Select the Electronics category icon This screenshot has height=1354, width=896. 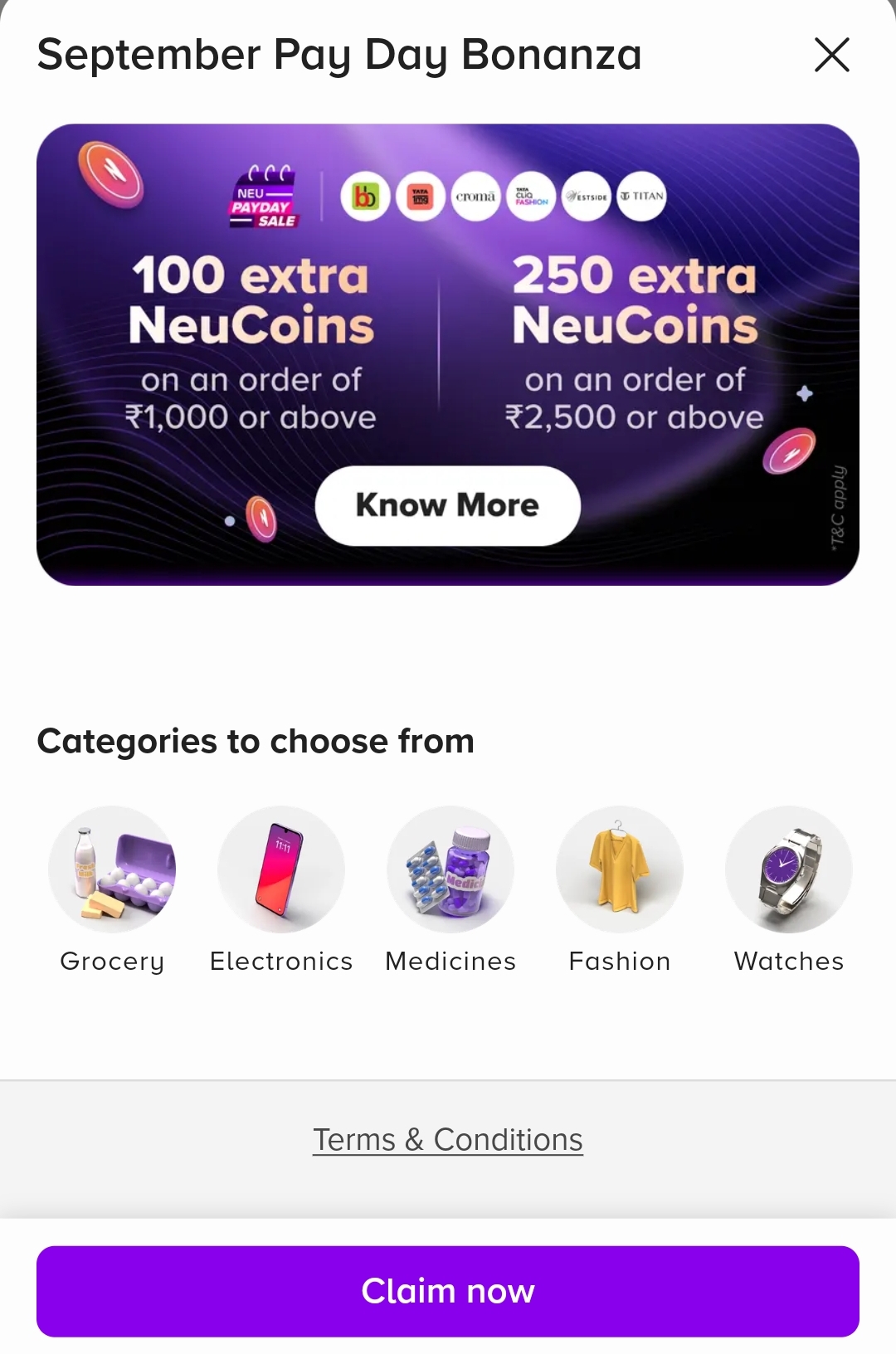281,869
